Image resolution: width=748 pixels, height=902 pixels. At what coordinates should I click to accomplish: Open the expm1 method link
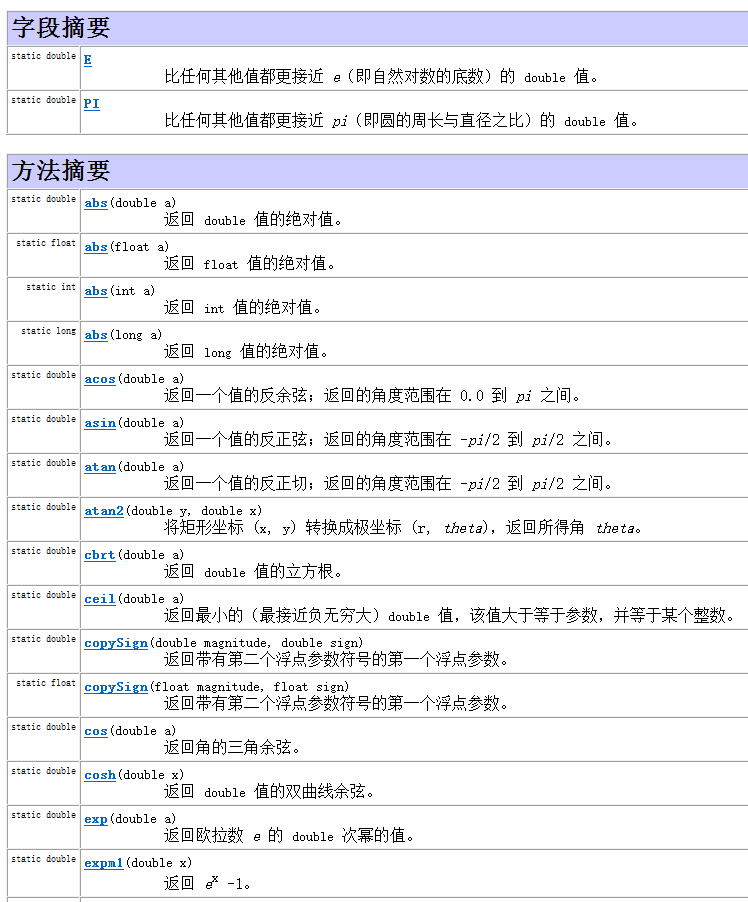(x=104, y=863)
